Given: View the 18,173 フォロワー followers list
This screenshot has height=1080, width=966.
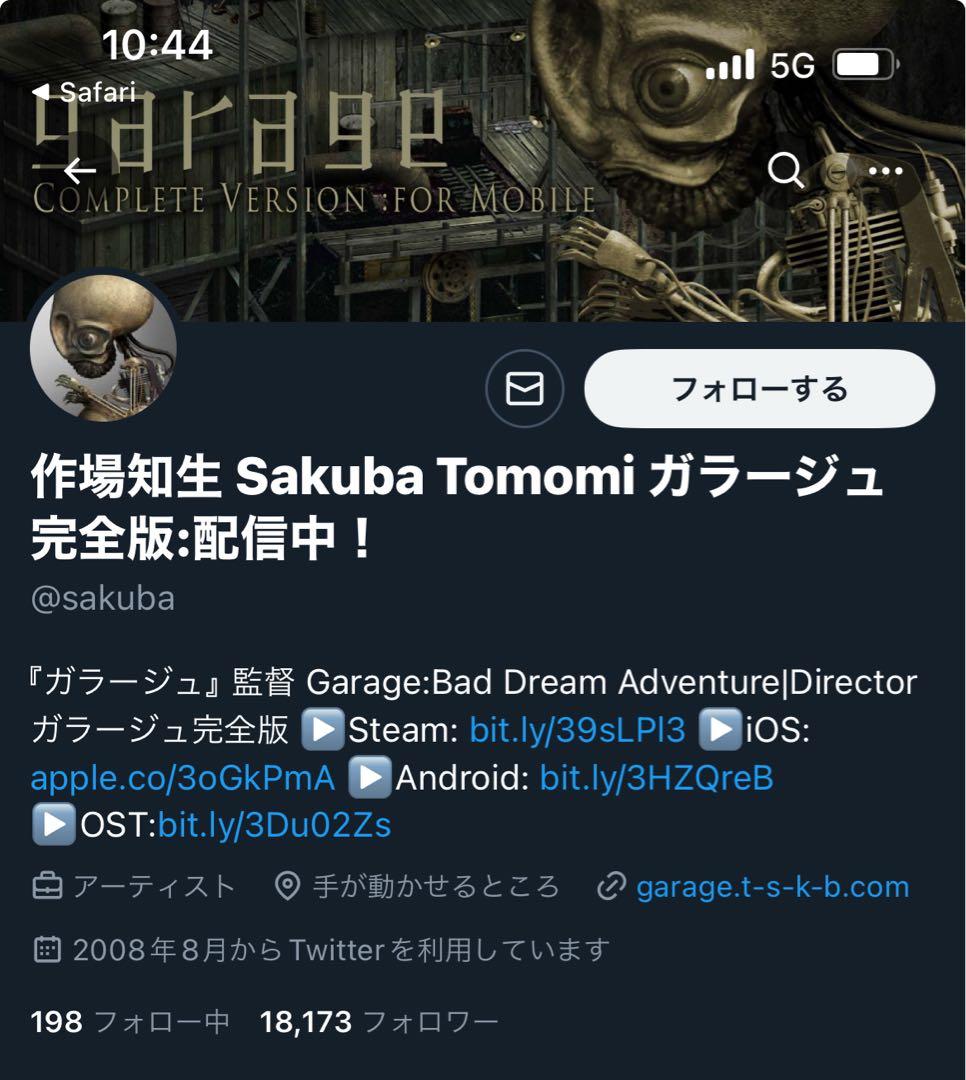Looking at the screenshot, I should click(379, 1021).
